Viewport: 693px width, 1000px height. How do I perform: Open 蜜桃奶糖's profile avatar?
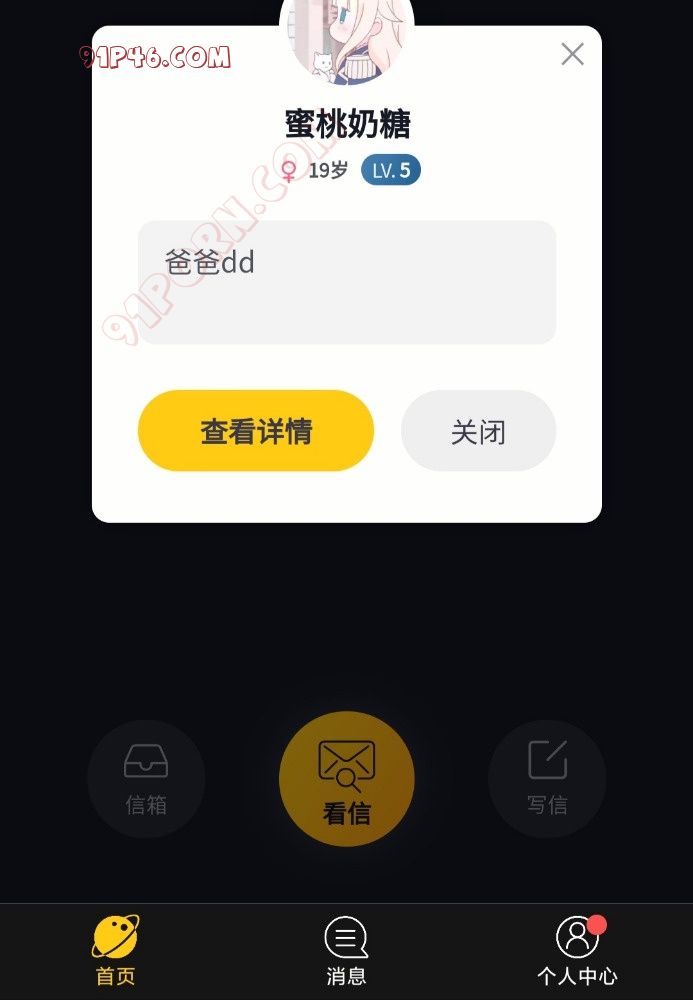(x=346, y=40)
